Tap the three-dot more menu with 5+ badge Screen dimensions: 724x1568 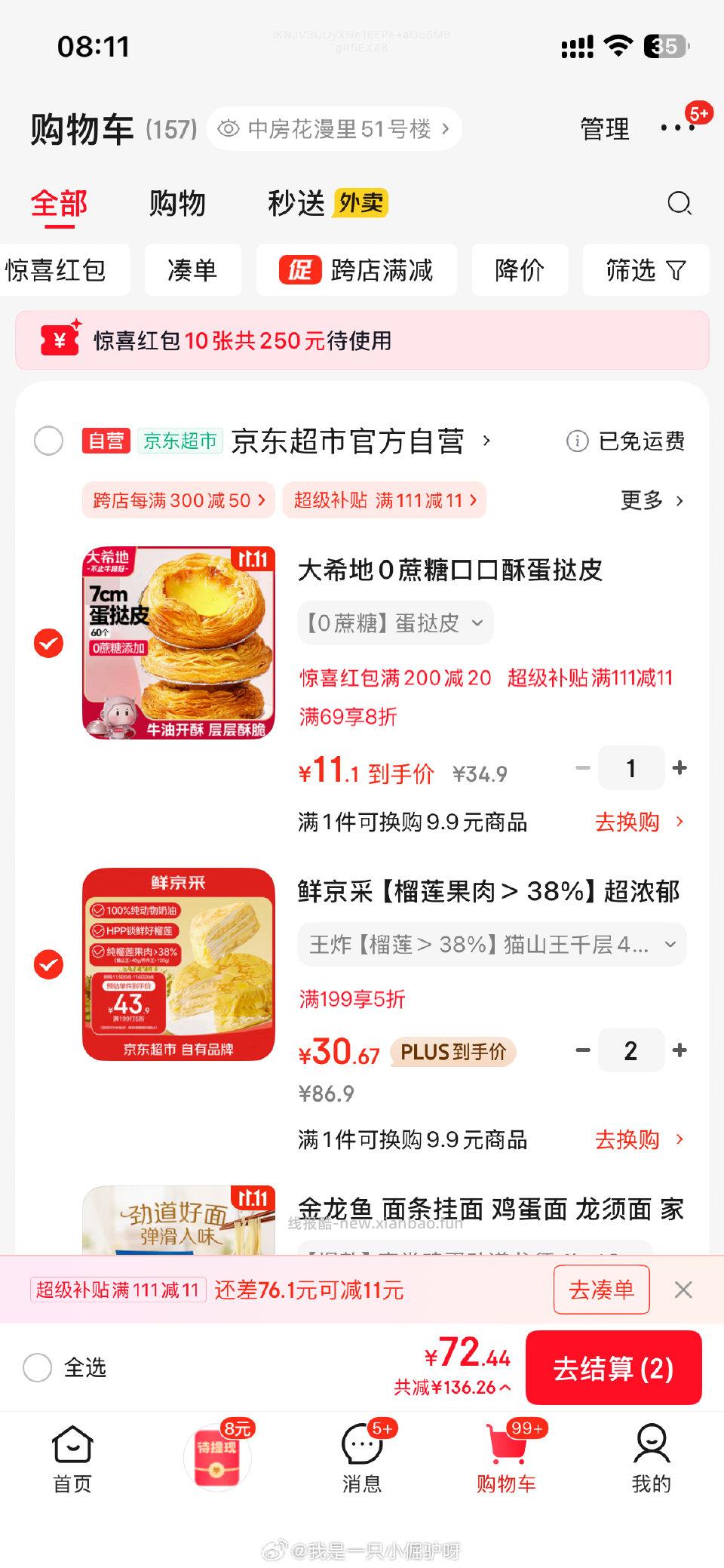coord(678,128)
